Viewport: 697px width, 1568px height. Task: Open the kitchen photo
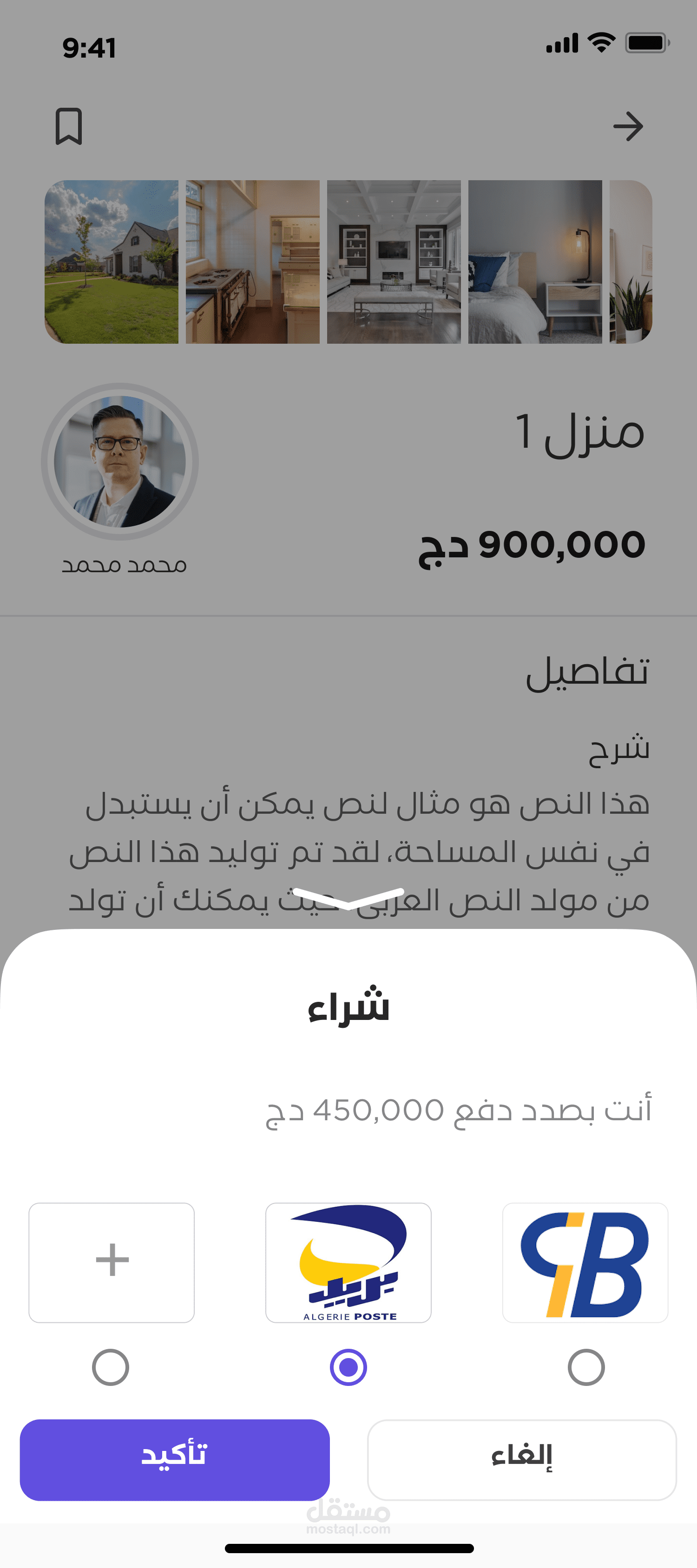(253, 262)
